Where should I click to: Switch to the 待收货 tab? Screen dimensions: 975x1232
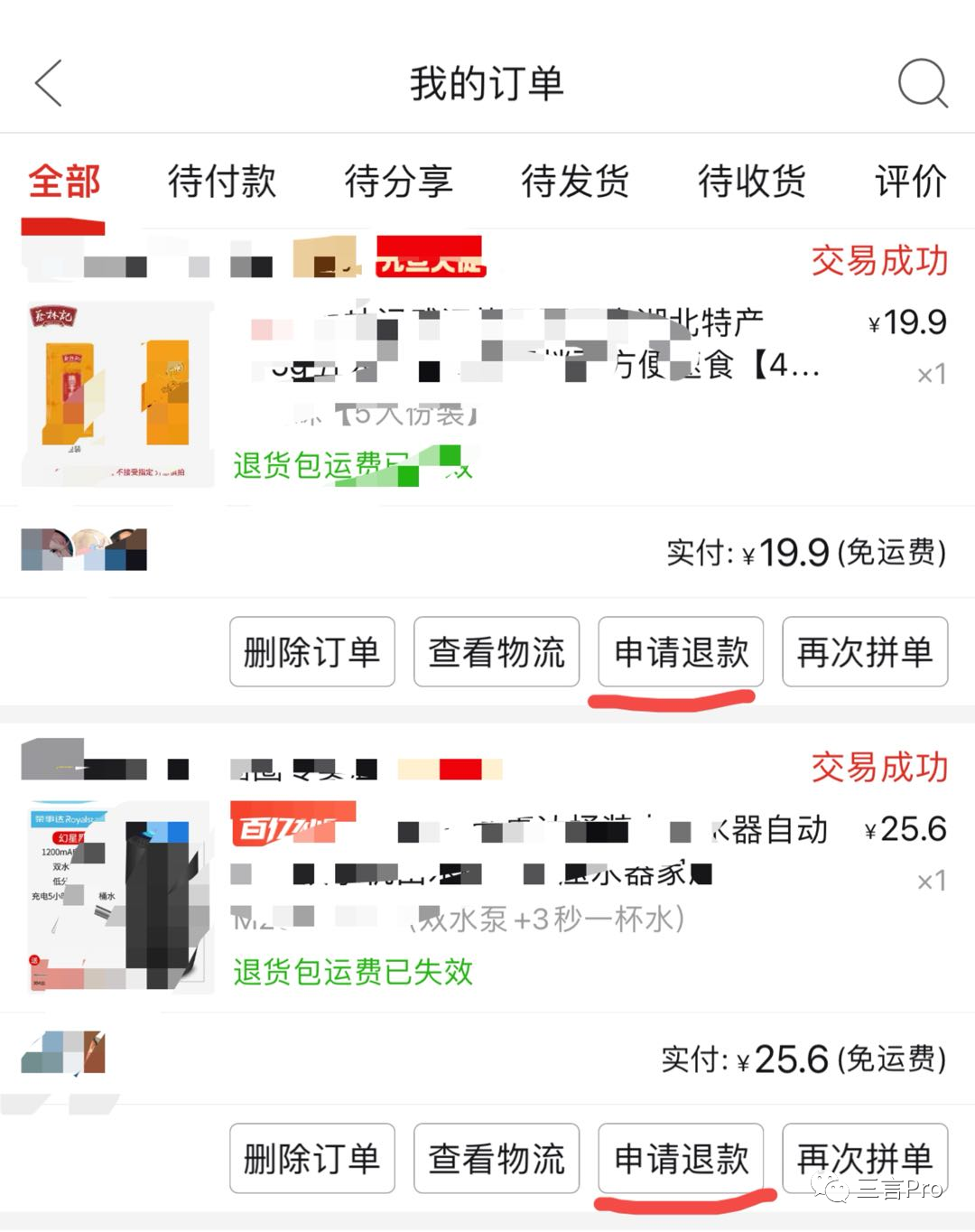point(751,182)
